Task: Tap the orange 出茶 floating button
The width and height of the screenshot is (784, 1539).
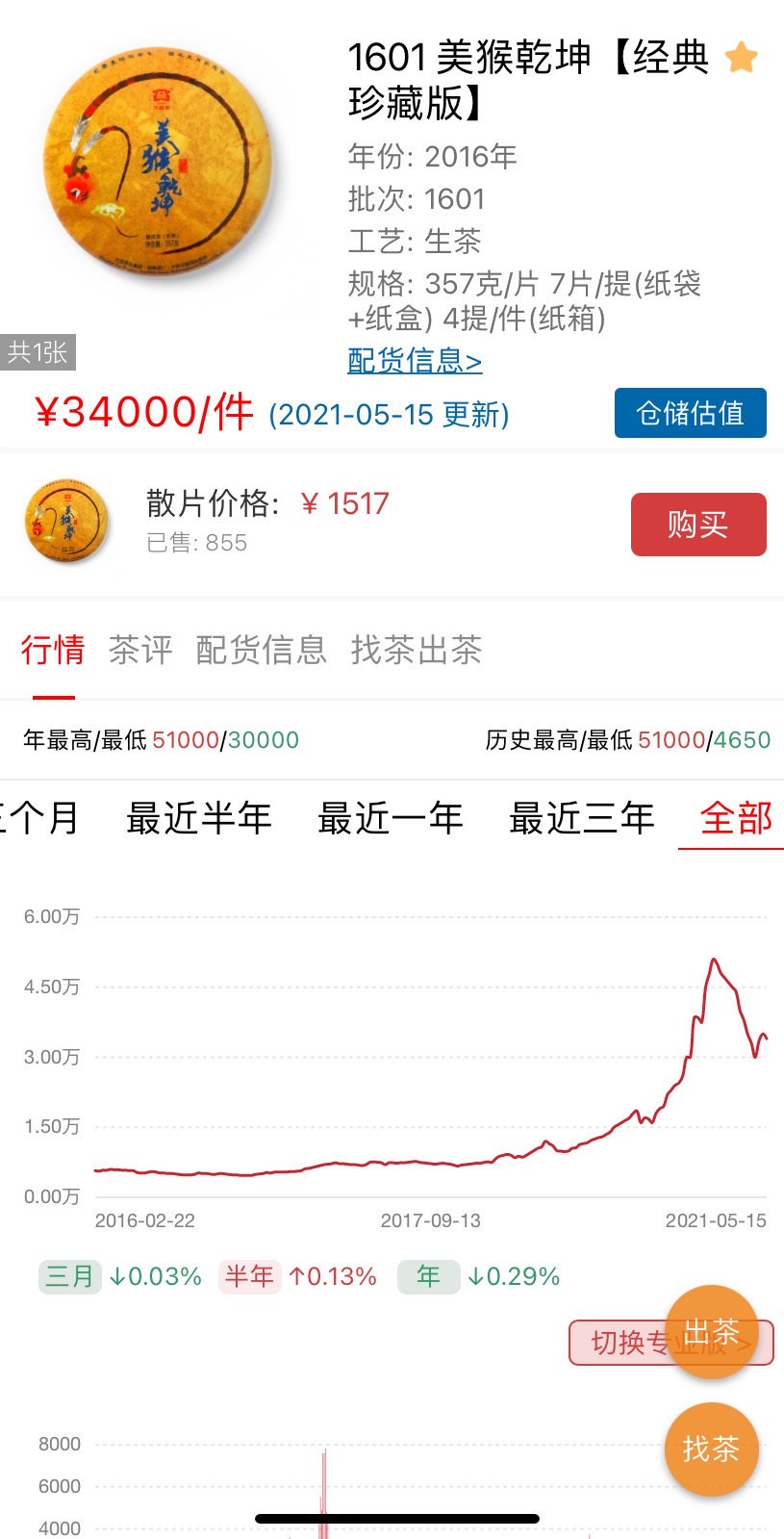Action: tap(712, 1332)
